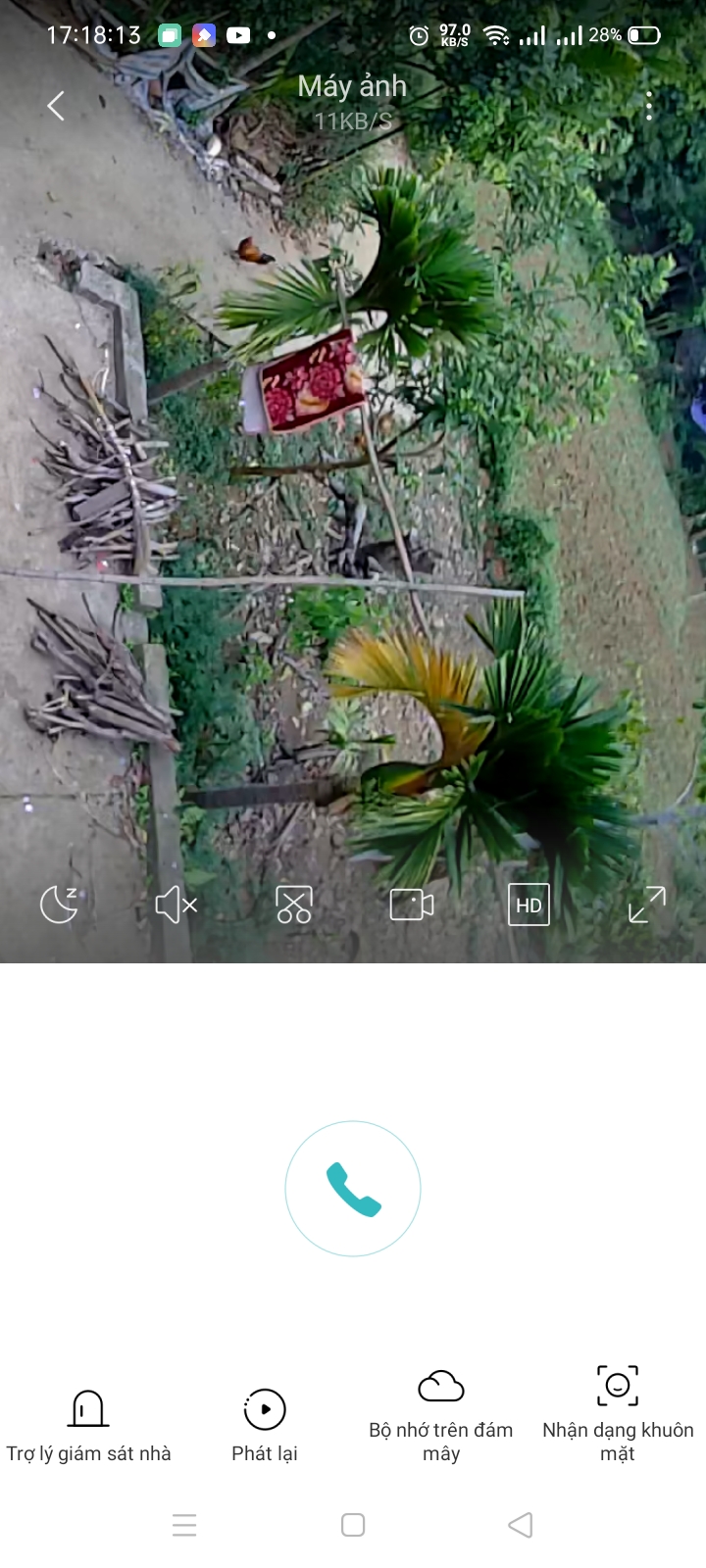Tap the system home button
This screenshot has width=706, height=1568.
(353, 1525)
